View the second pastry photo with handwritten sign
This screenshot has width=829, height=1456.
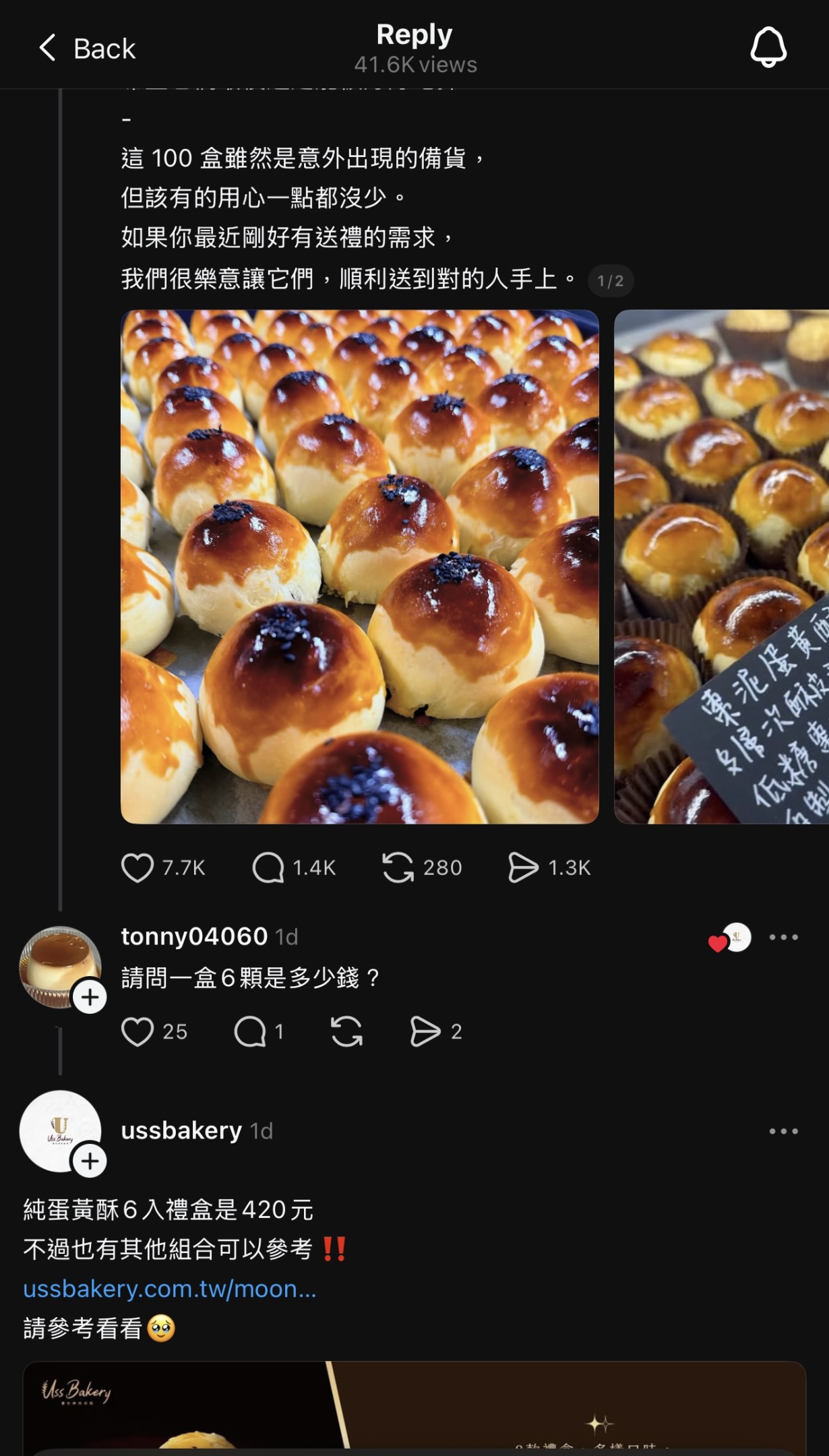(721, 566)
